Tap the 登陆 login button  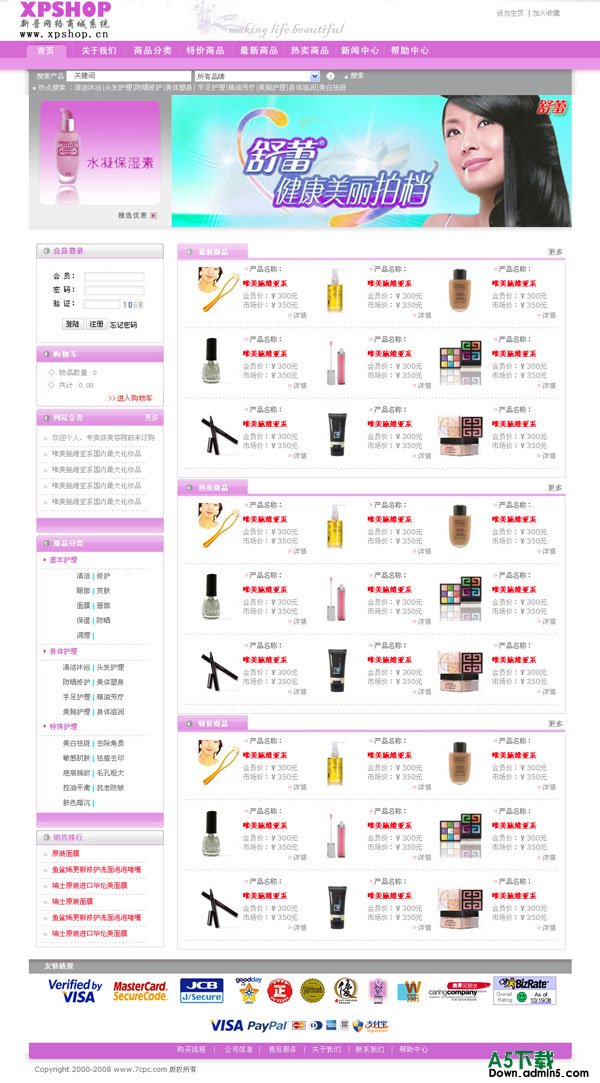pyautogui.click(x=72, y=324)
